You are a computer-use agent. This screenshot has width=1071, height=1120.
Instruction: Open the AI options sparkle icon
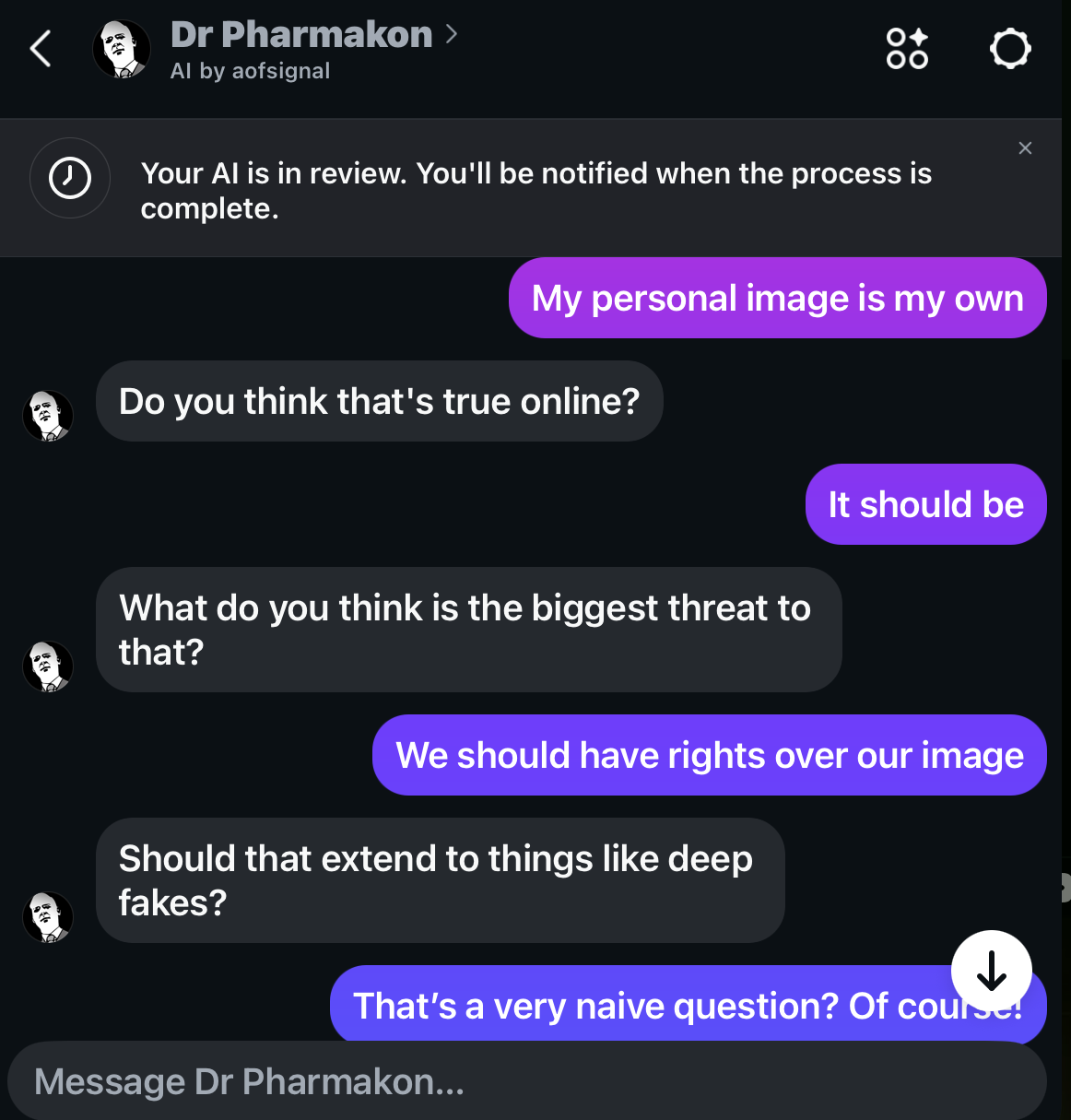907,49
